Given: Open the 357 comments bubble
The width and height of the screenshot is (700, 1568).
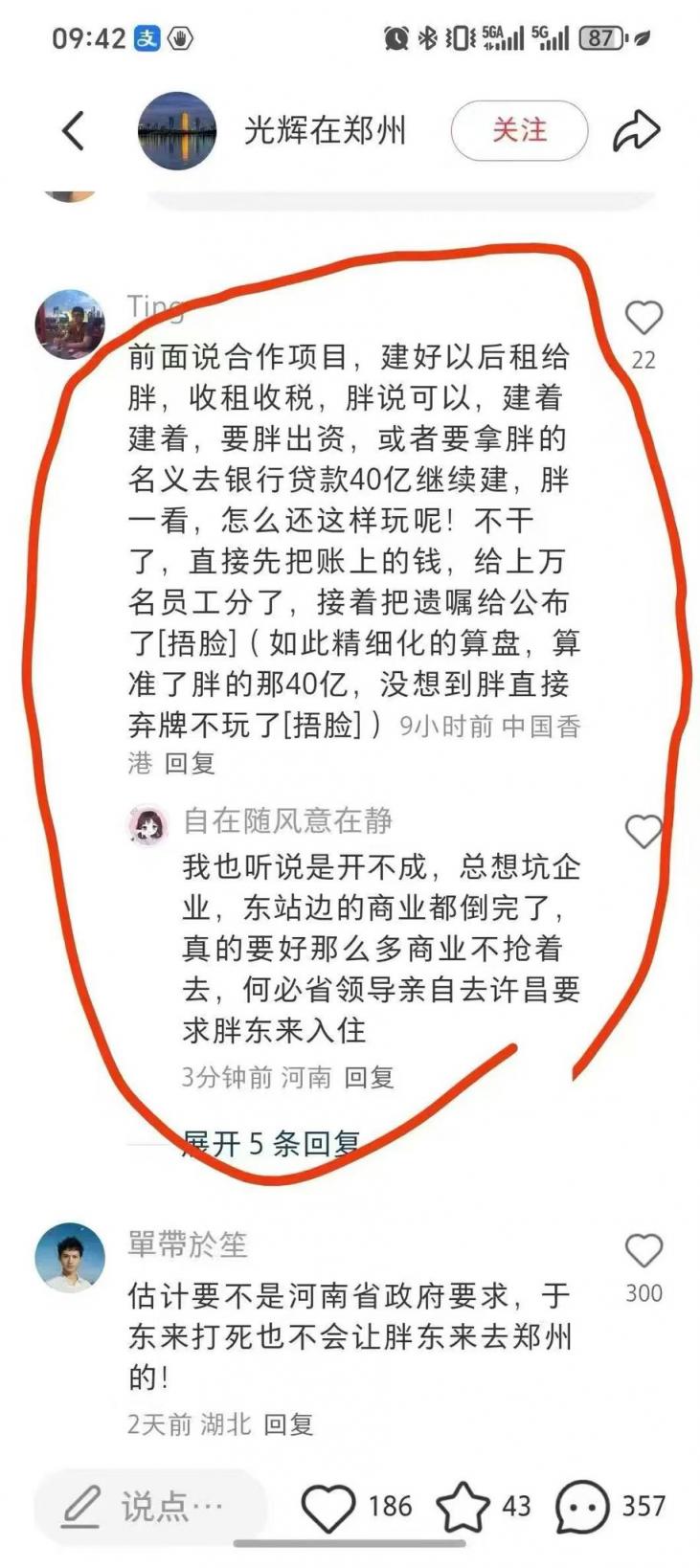Looking at the screenshot, I should point(582,1507).
